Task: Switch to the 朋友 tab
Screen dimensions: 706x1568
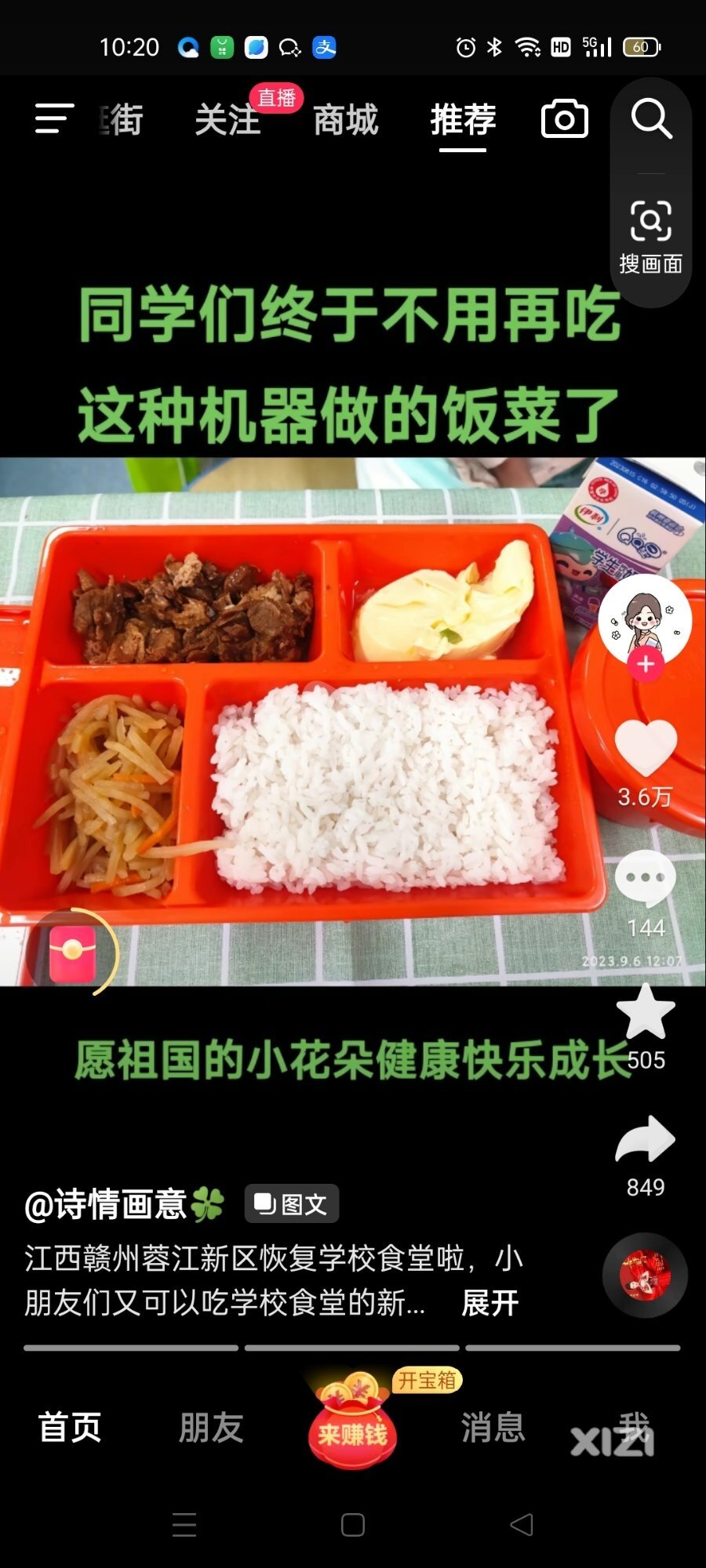Action: (x=211, y=1428)
